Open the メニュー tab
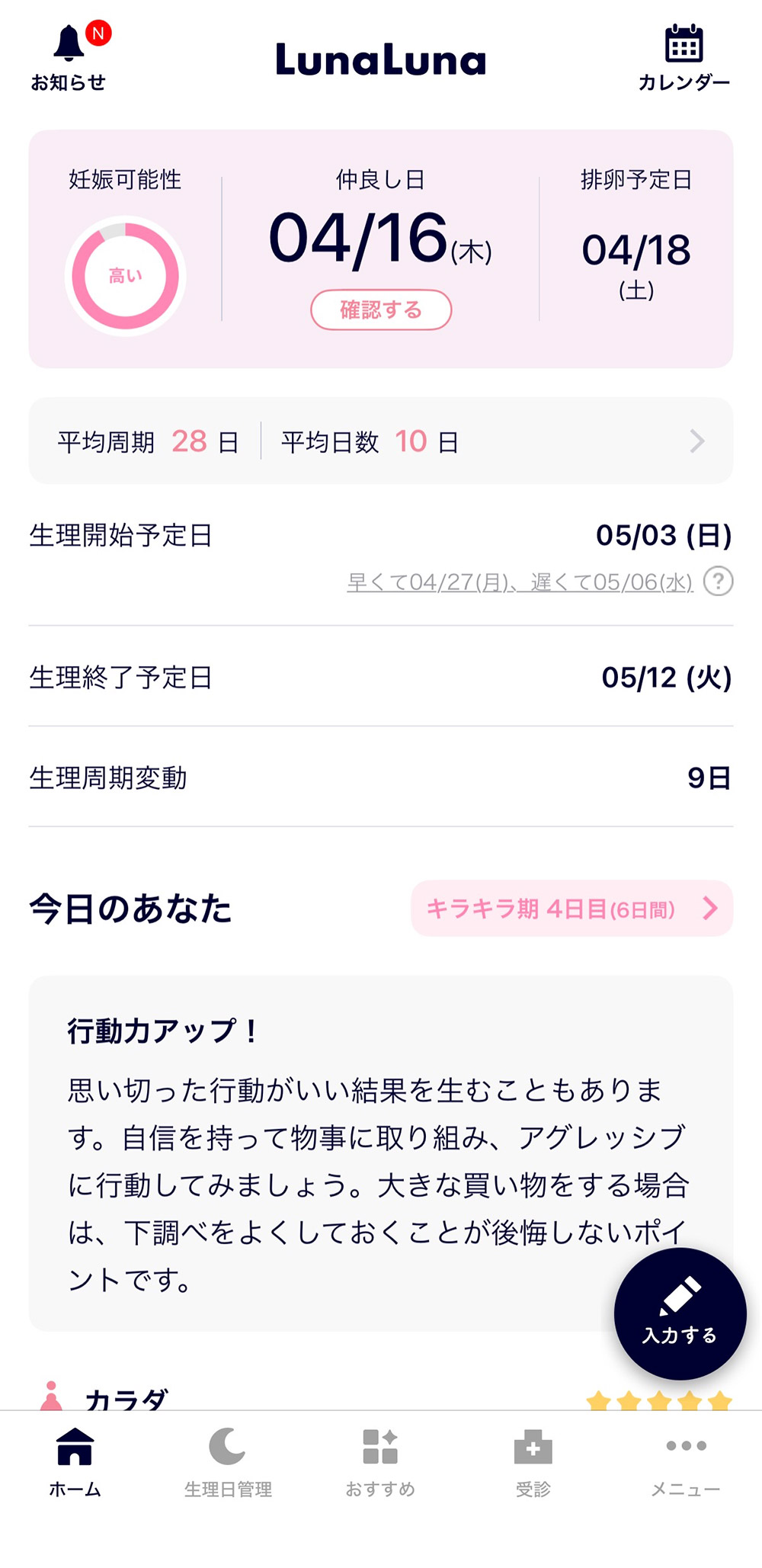 click(685, 1463)
